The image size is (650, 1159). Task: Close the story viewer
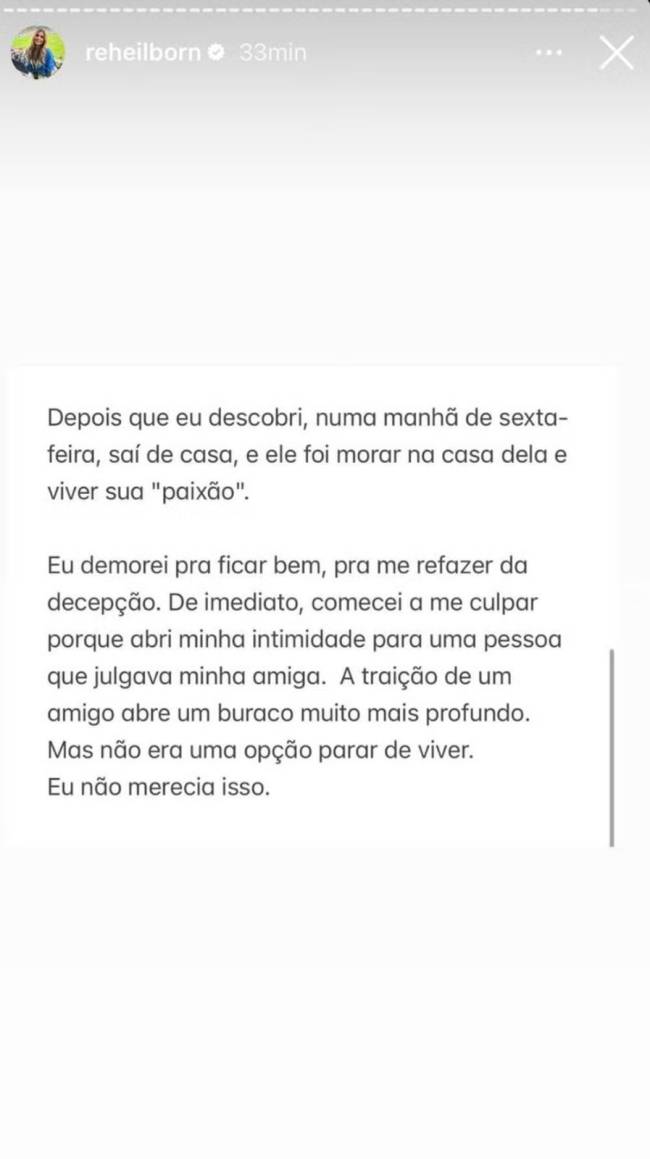616,53
